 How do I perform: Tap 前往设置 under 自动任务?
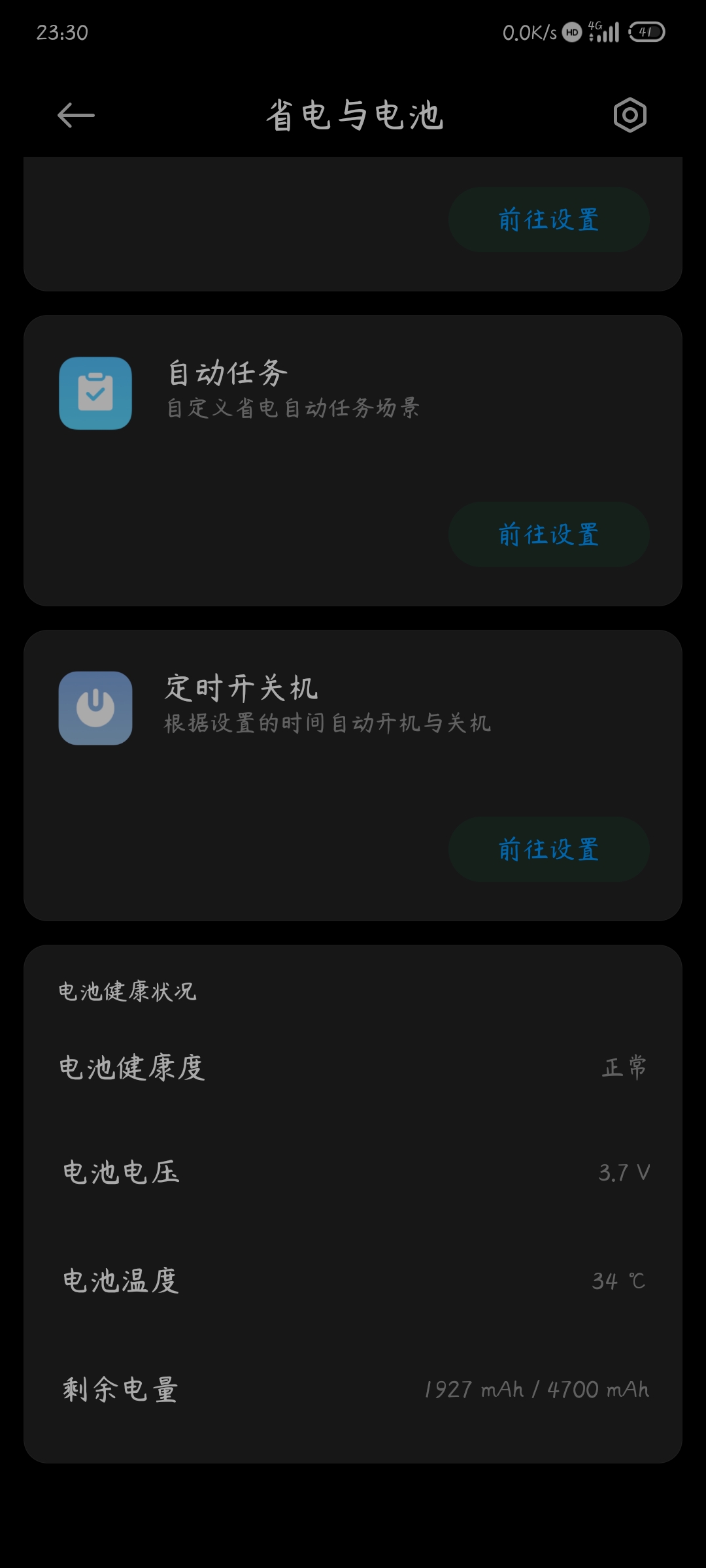[x=548, y=534]
